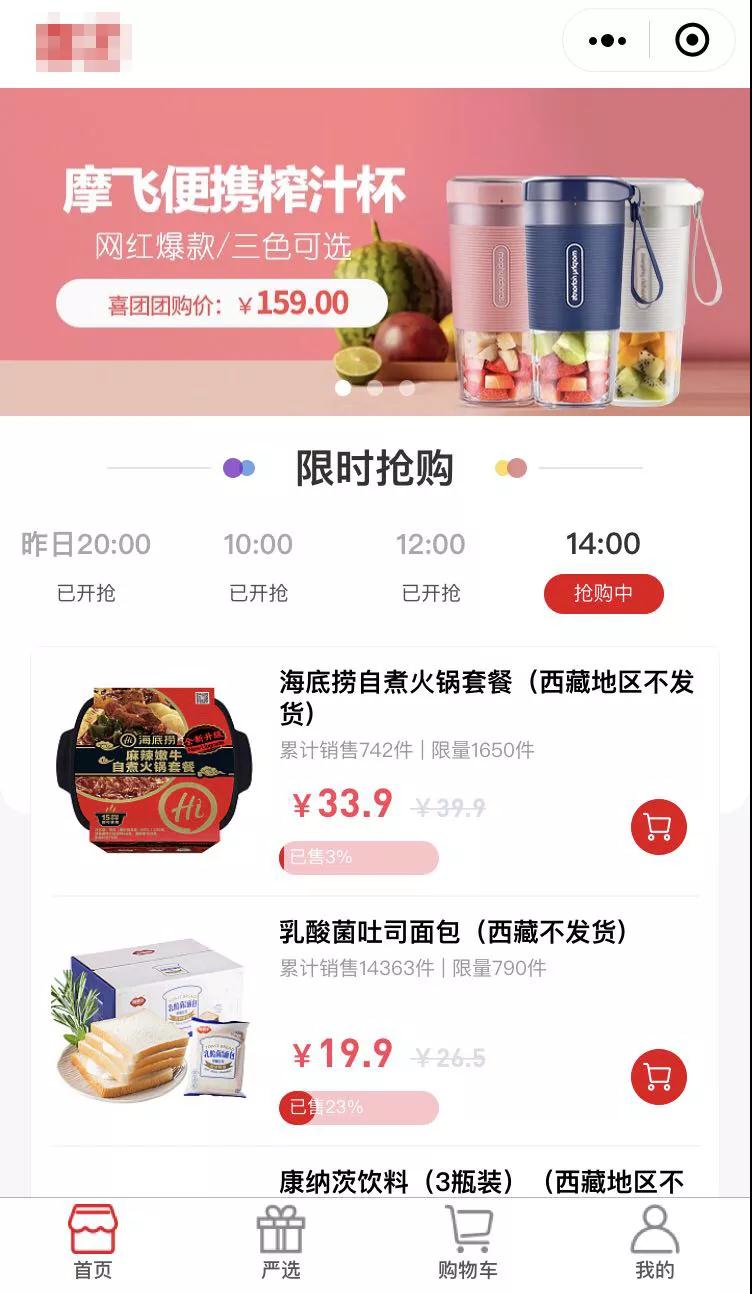752x1294 pixels.
Task: Open the 摩飞便携榨汁杯 banner
Action: pos(375,250)
